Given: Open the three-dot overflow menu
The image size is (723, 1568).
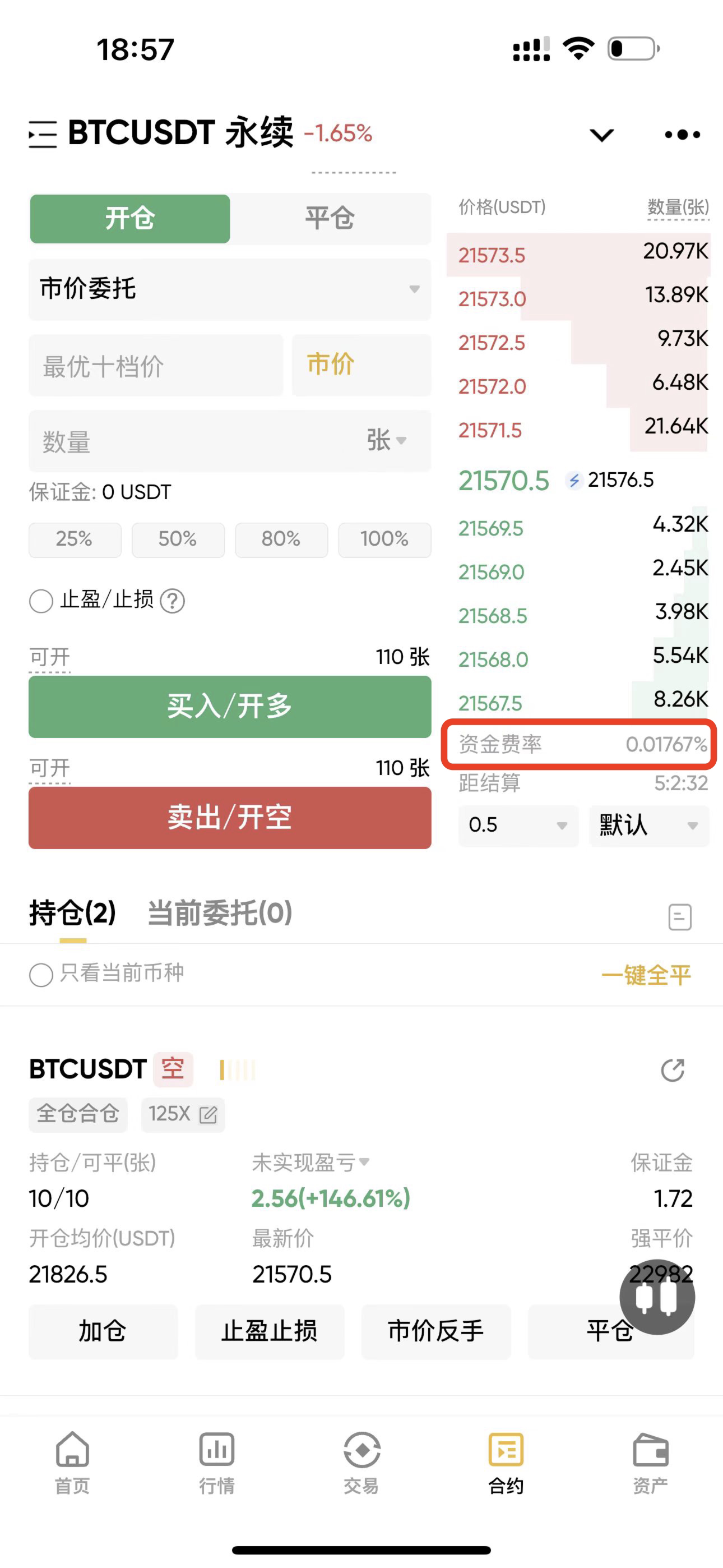Looking at the screenshot, I should coord(682,135).
